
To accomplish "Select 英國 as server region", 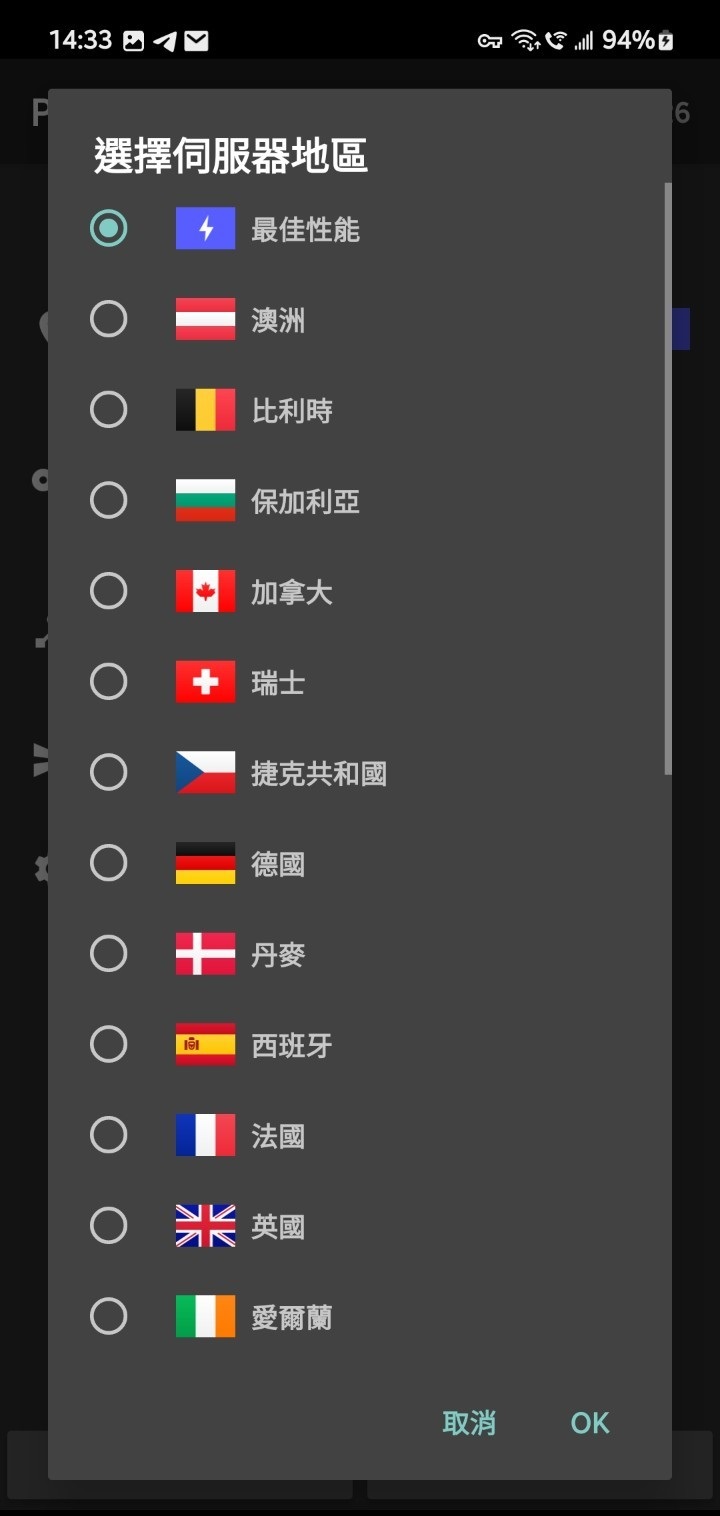I will pyautogui.click(x=108, y=1226).
